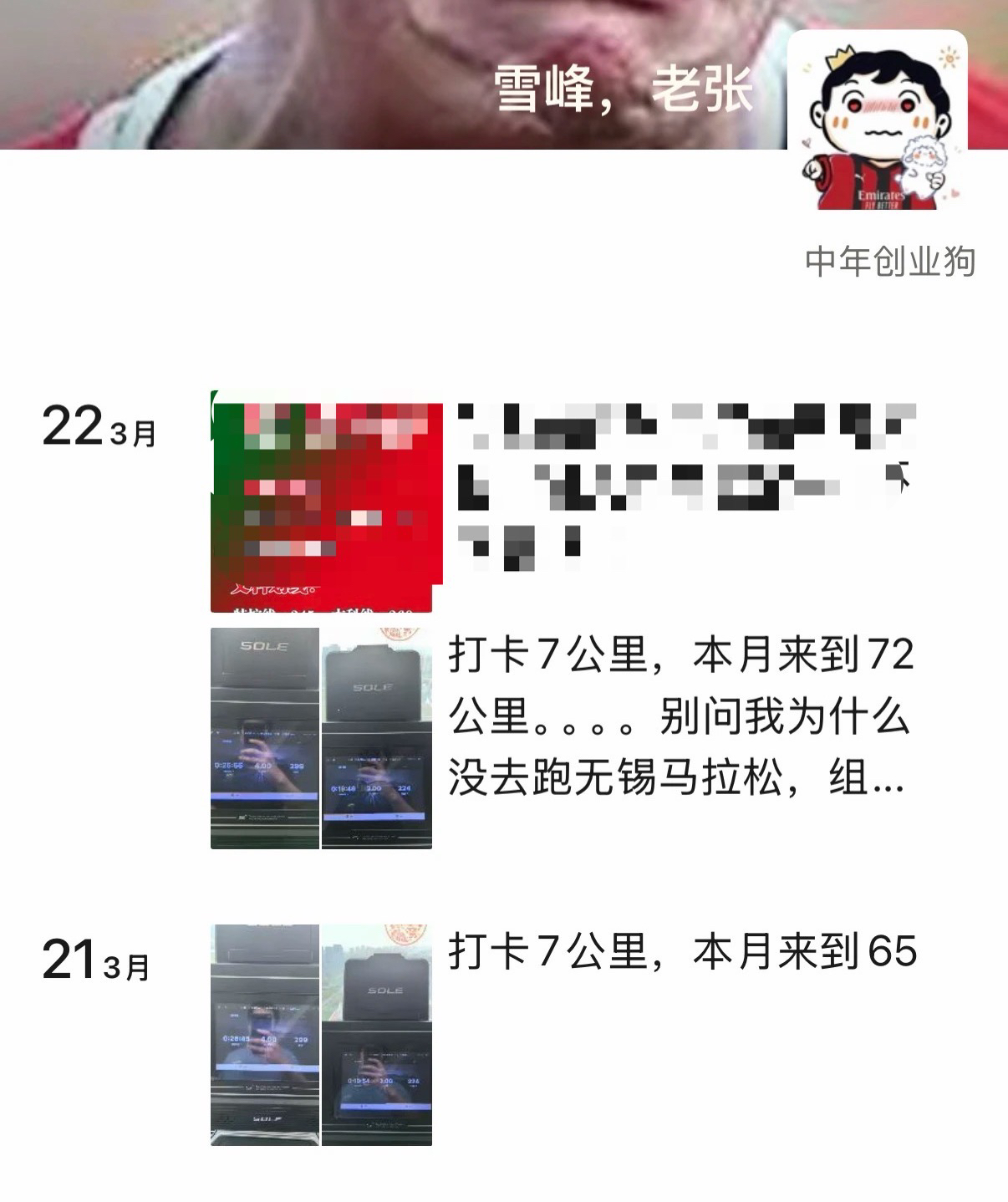Open the cartoon profile avatar
This screenshot has height=1202, width=1008.
tap(878, 121)
